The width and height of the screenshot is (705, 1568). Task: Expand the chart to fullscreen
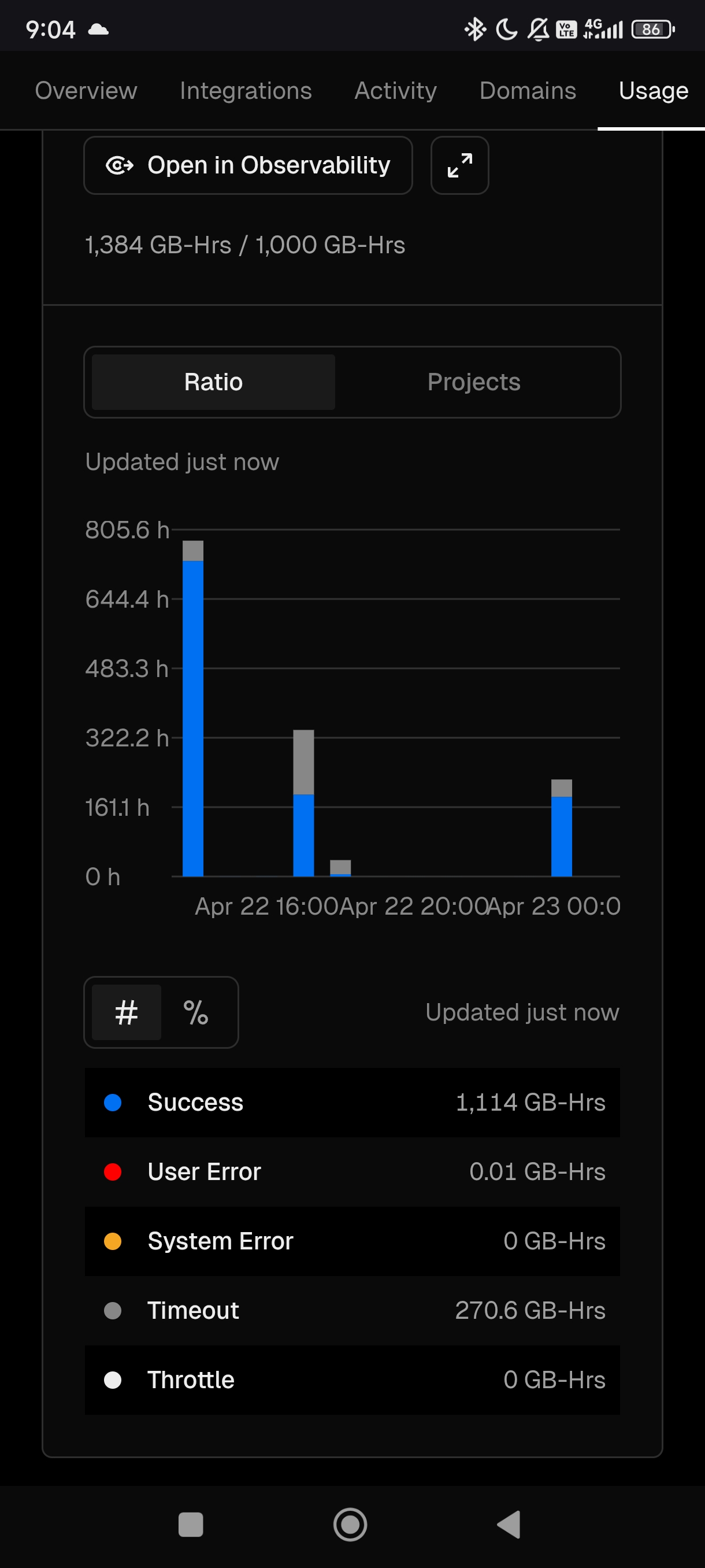click(x=459, y=165)
